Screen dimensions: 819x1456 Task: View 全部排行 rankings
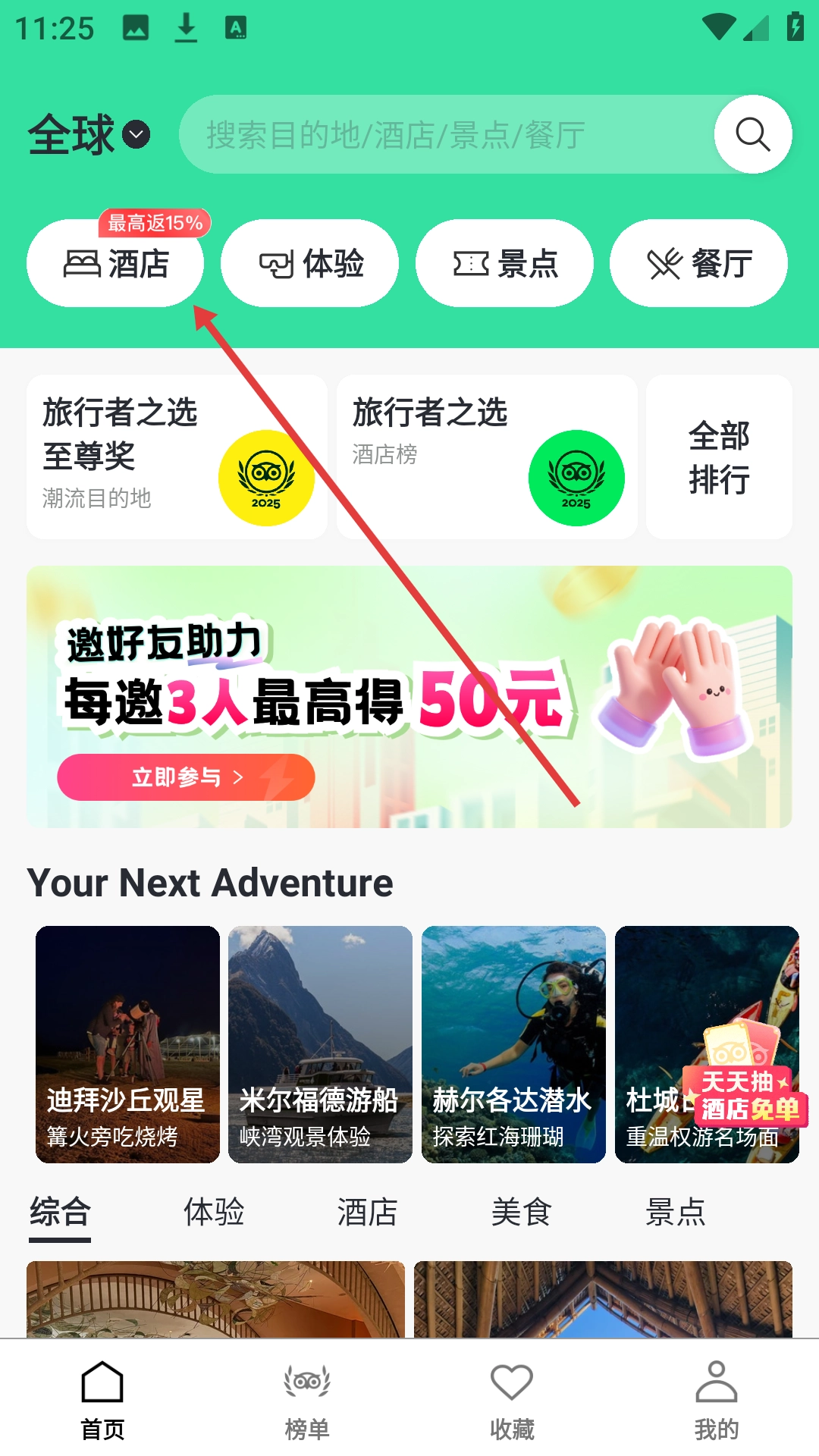click(x=719, y=457)
